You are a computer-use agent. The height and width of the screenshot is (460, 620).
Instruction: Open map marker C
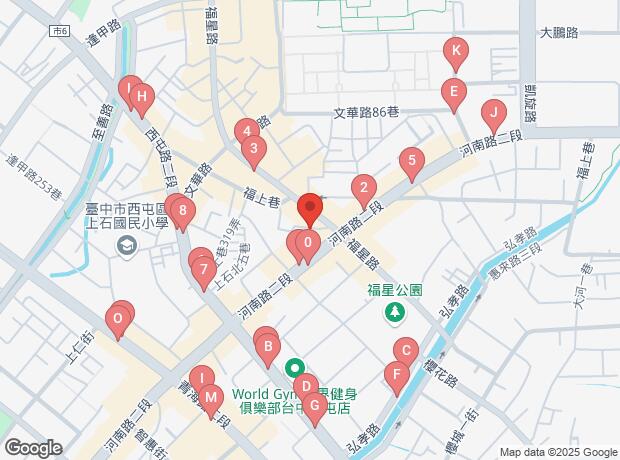[405, 350]
